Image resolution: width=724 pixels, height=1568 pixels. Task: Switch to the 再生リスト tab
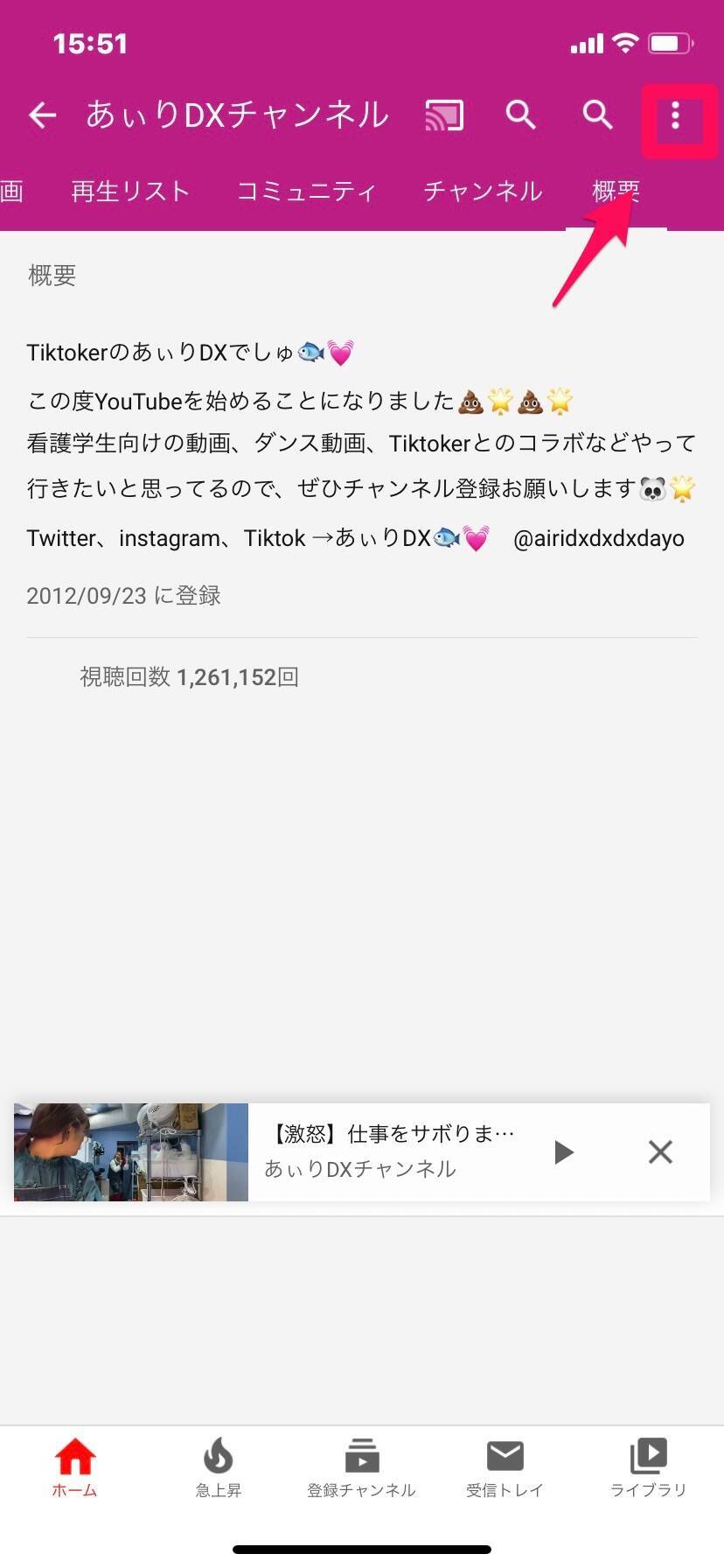(x=130, y=191)
